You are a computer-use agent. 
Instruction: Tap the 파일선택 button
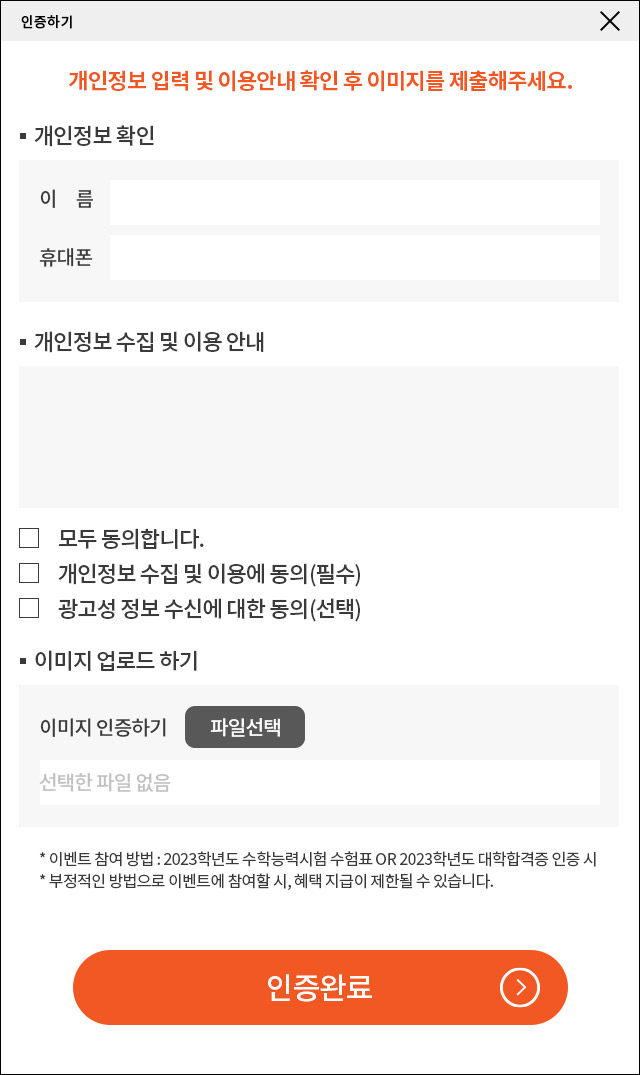(x=245, y=727)
